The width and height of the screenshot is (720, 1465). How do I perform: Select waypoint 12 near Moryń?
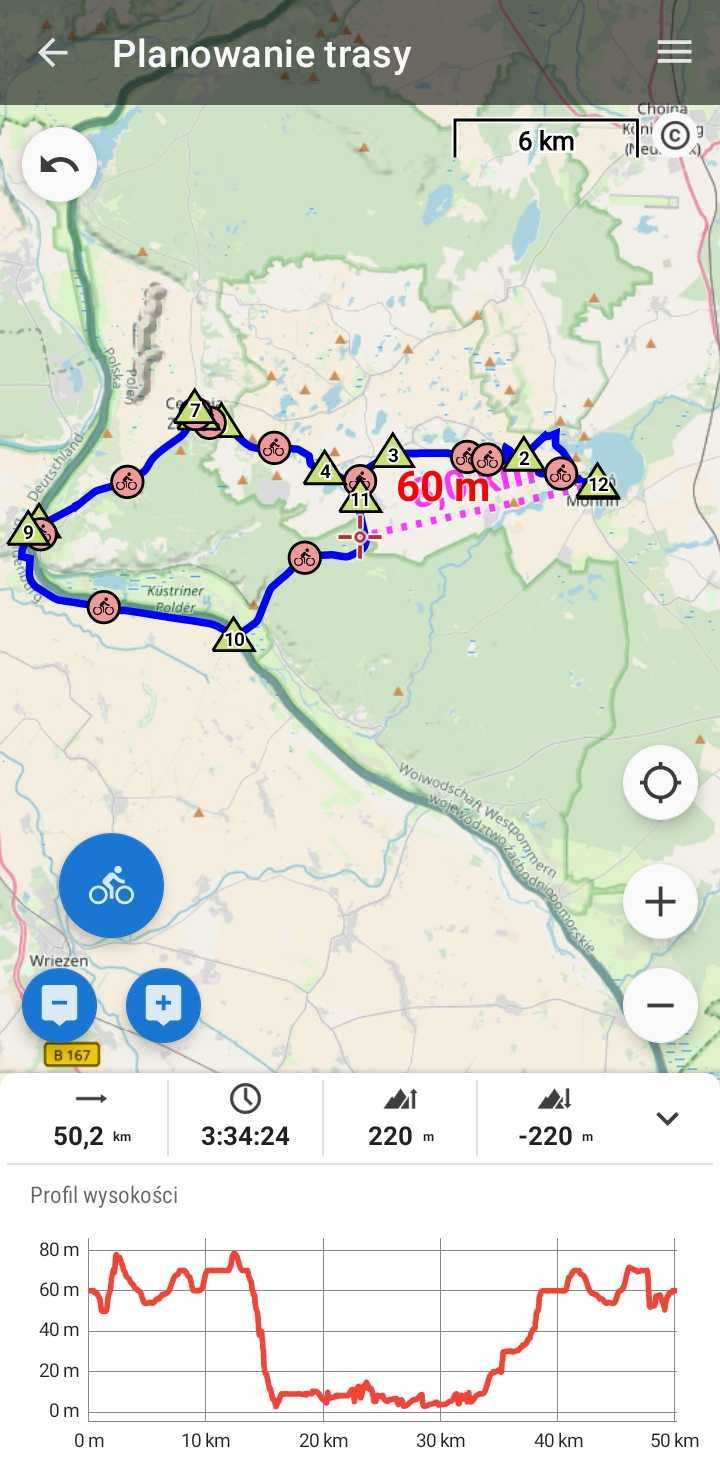pyautogui.click(x=598, y=483)
